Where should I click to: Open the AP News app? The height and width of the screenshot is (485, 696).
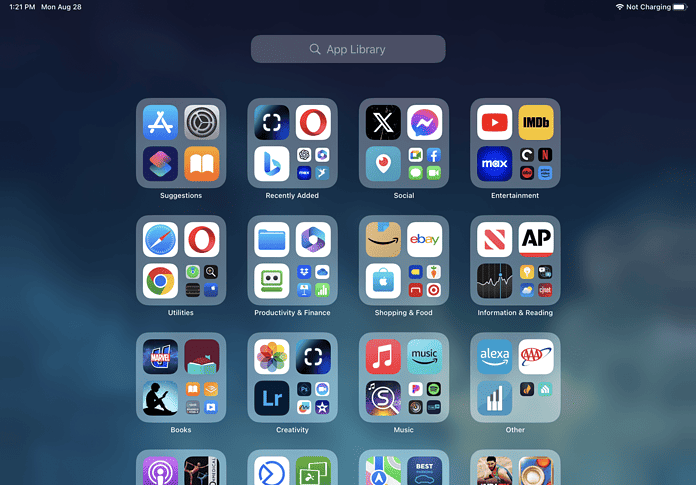[x=537, y=240]
